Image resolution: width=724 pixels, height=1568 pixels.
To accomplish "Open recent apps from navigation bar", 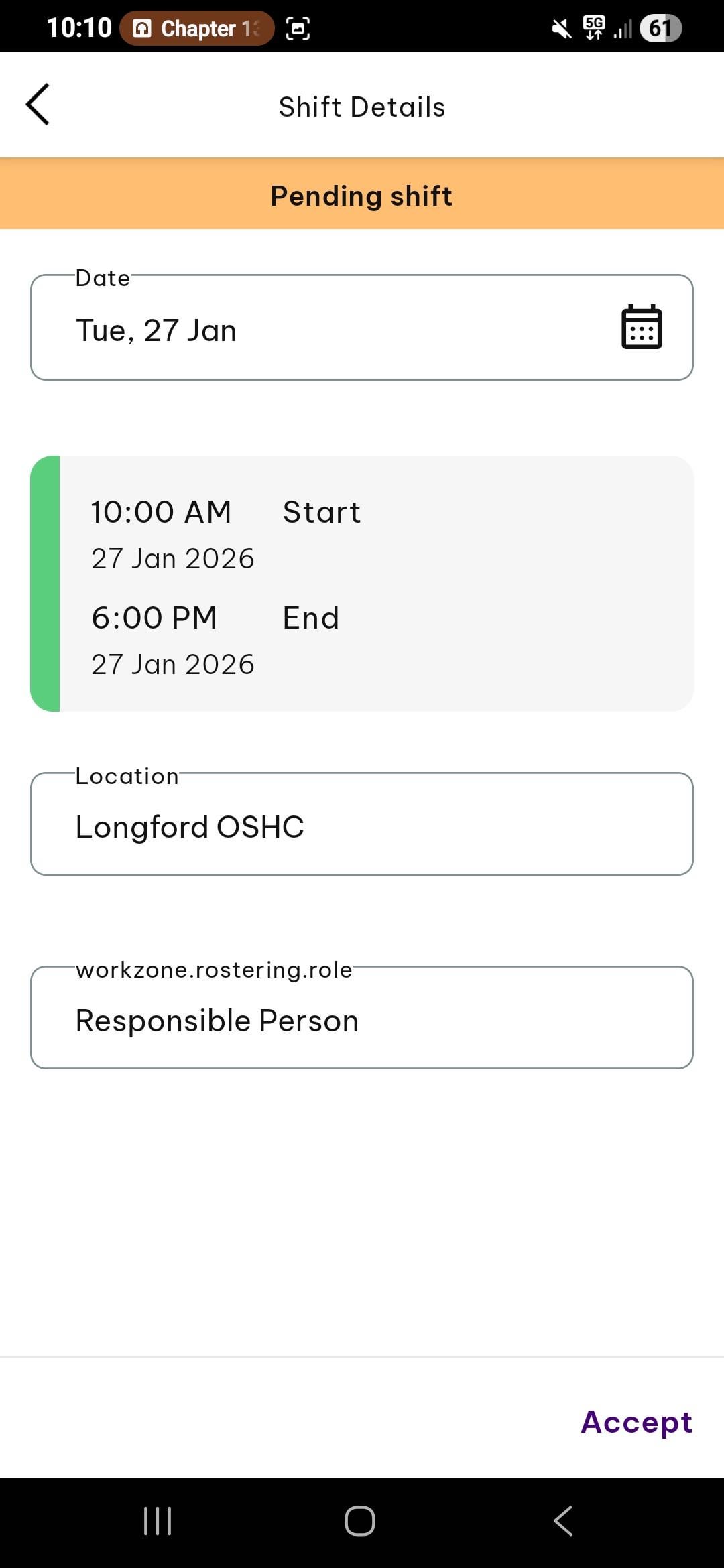I will coord(158,1520).
